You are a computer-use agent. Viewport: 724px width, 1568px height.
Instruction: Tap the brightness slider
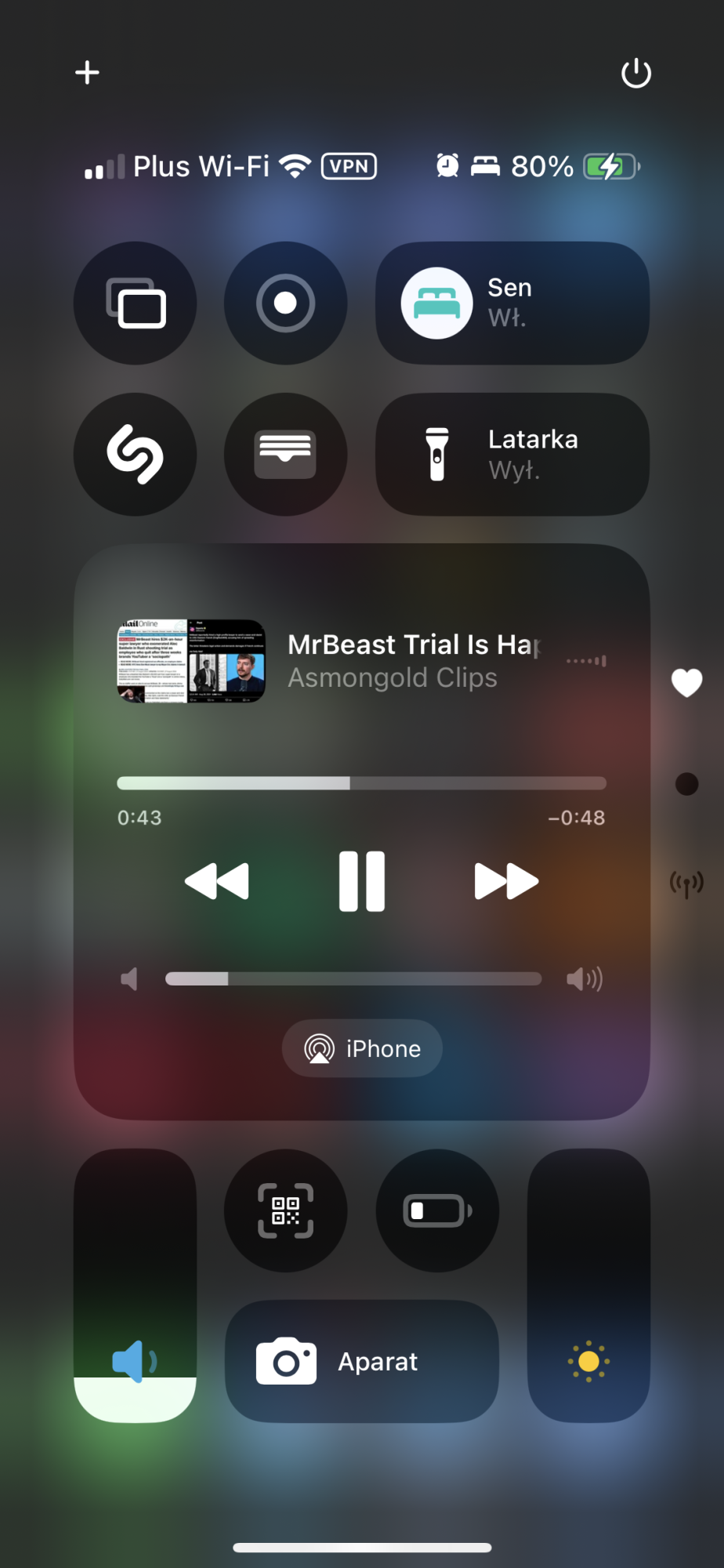coord(588,1286)
